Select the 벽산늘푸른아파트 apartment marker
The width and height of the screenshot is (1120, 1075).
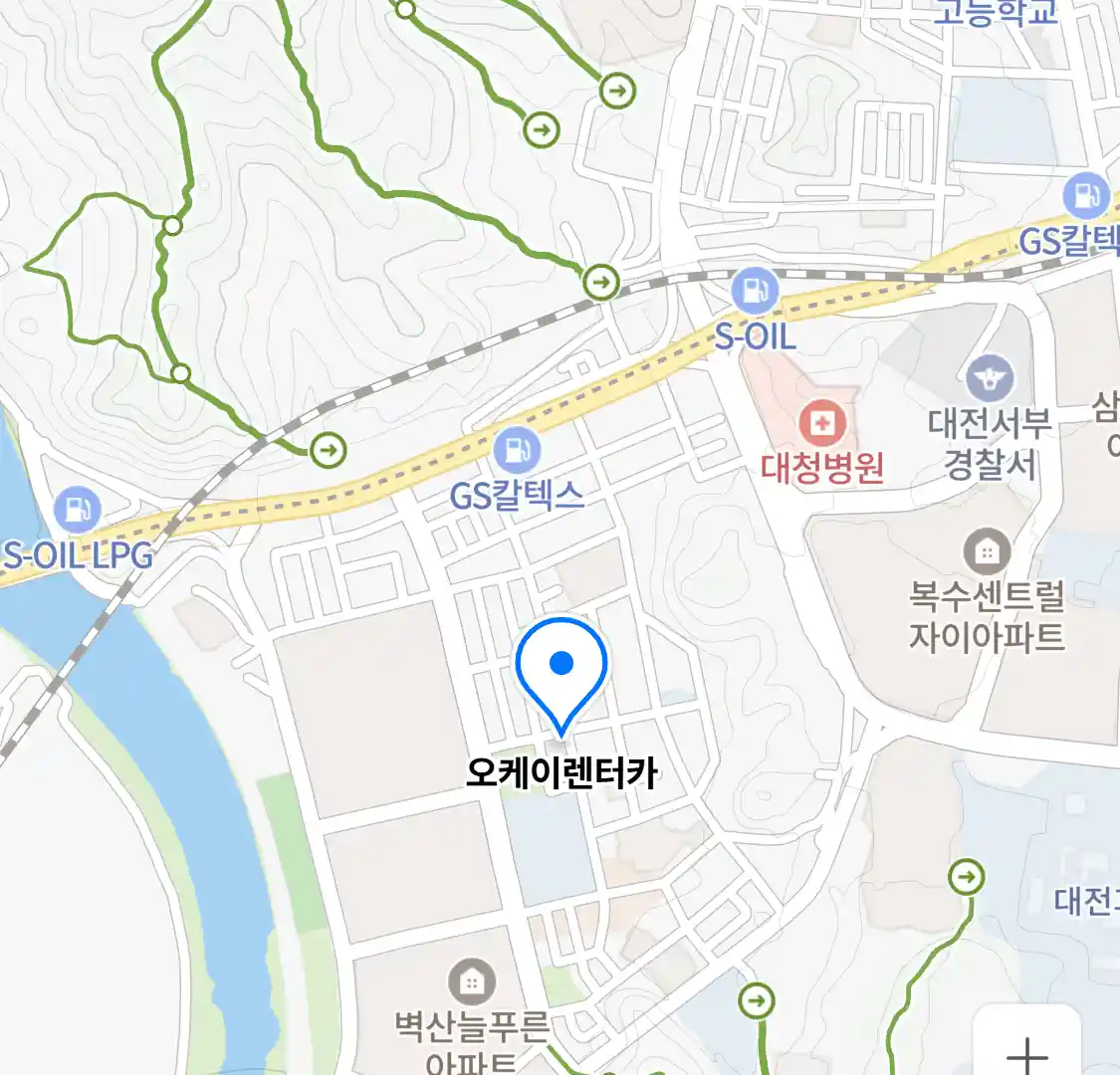click(x=472, y=983)
